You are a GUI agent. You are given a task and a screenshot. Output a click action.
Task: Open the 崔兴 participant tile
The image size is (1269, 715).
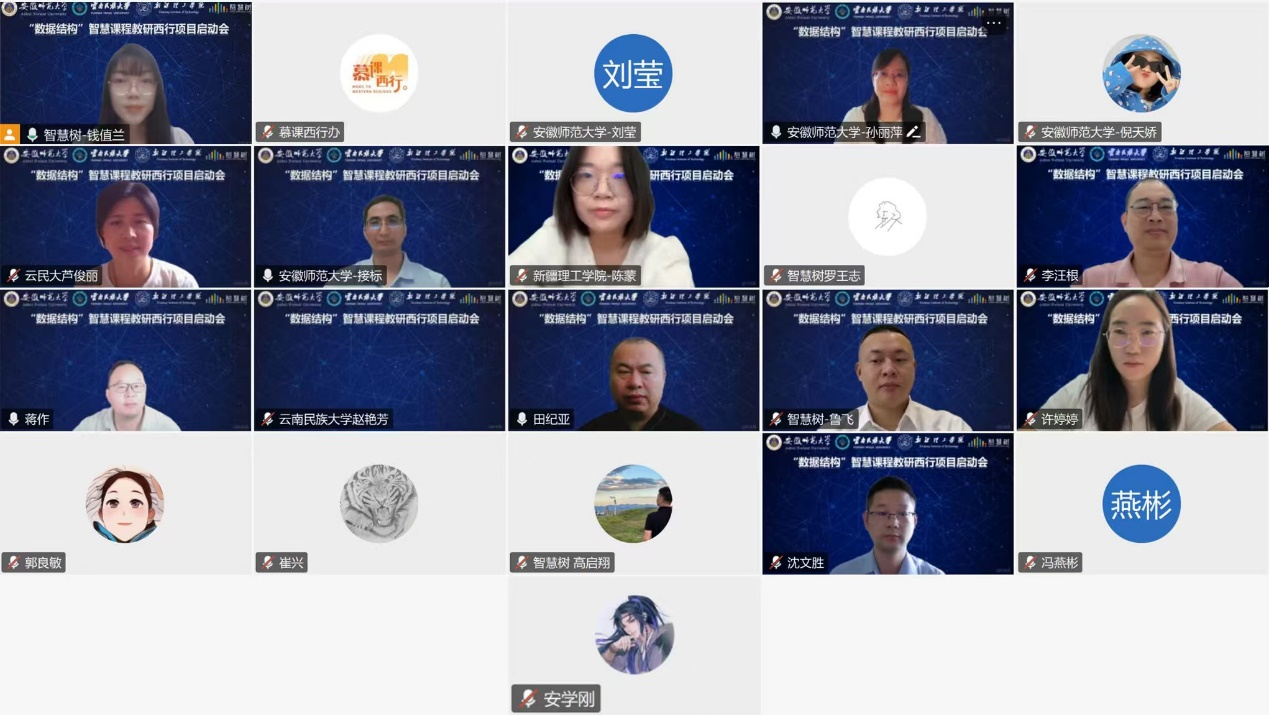[379, 504]
